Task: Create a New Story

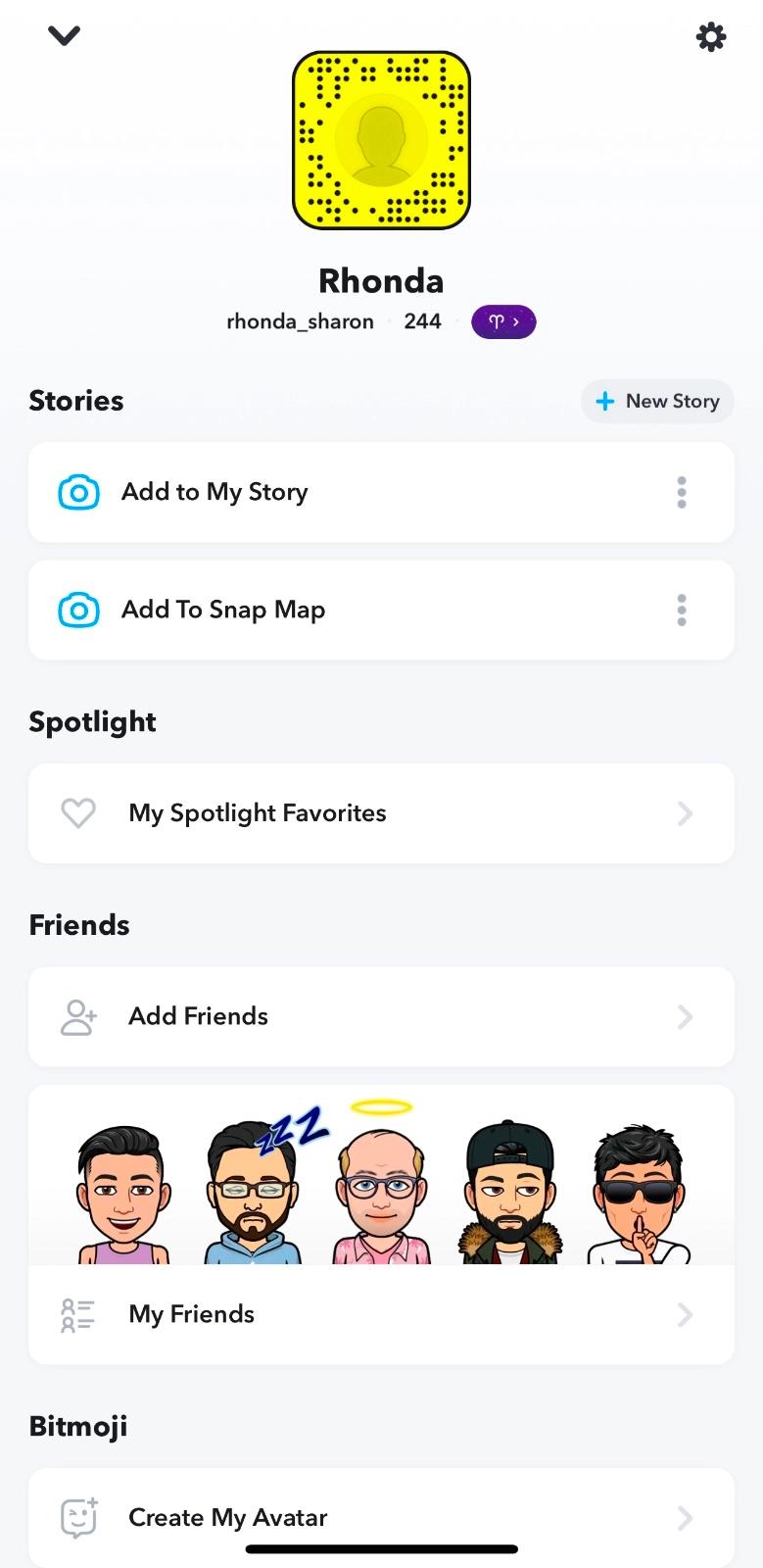Action: (x=657, y=401)
